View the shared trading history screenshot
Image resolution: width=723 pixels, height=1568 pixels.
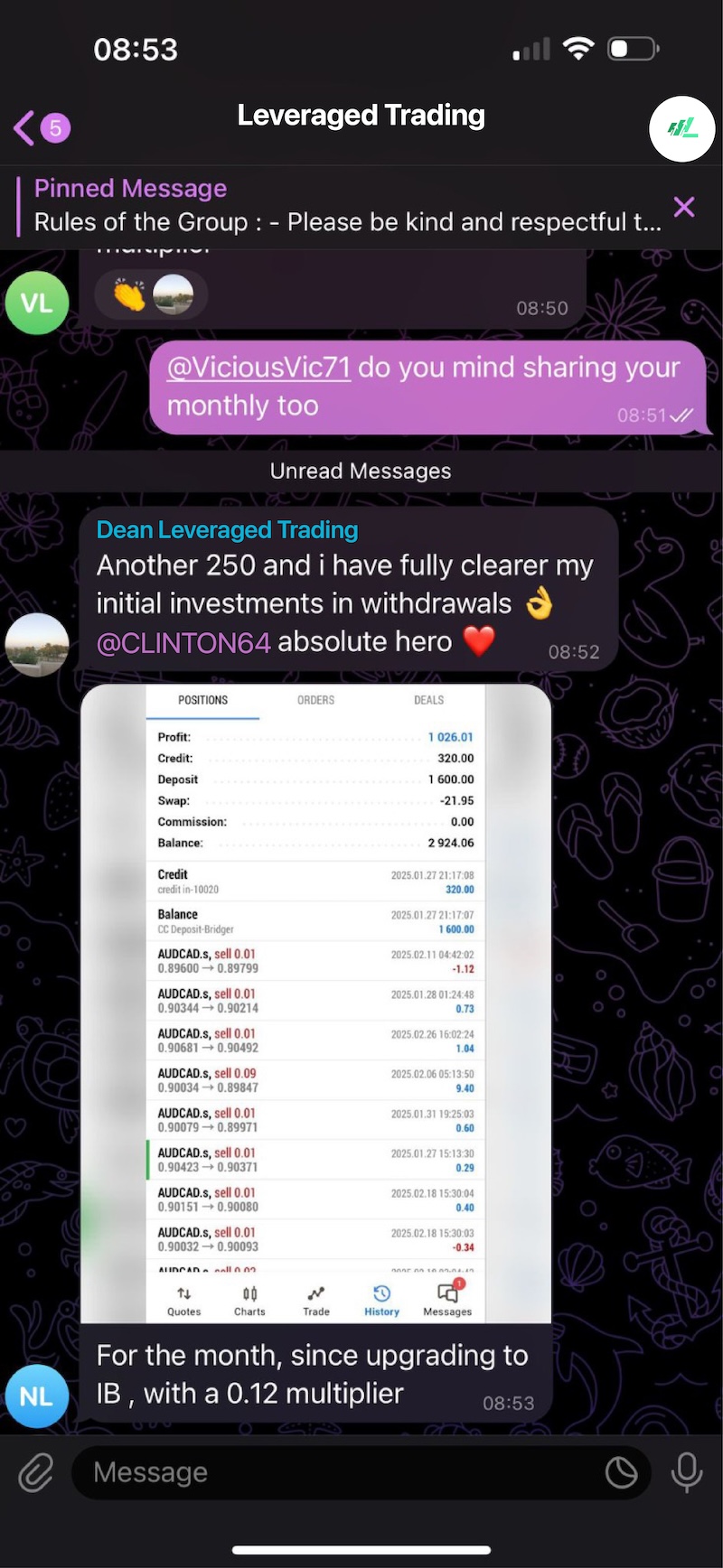pos(315,1003)
